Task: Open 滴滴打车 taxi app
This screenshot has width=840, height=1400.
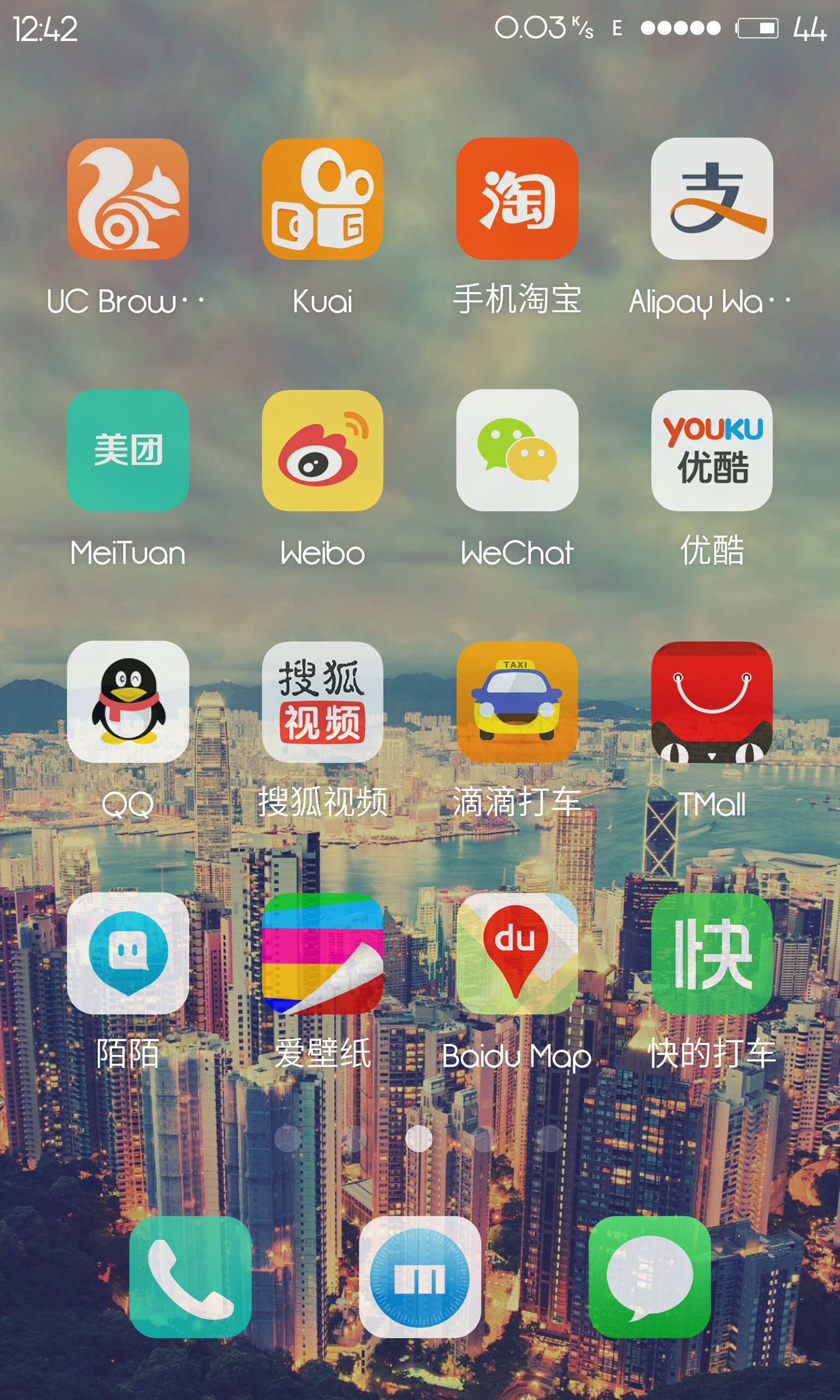Action: (x=517, y=702)
